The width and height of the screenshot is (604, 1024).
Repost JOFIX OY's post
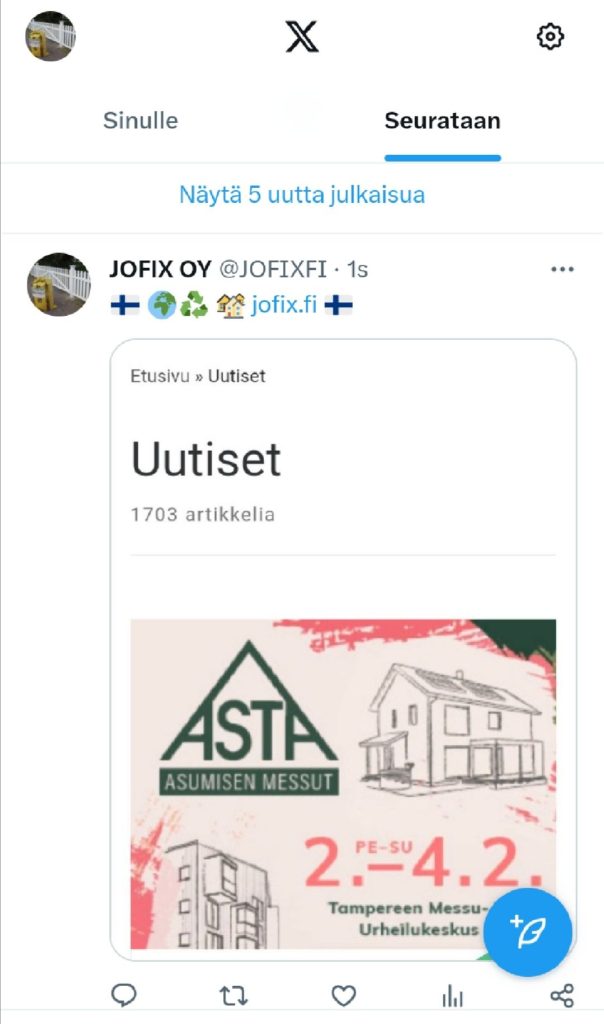pyautogui.click(x=233, y=995)
